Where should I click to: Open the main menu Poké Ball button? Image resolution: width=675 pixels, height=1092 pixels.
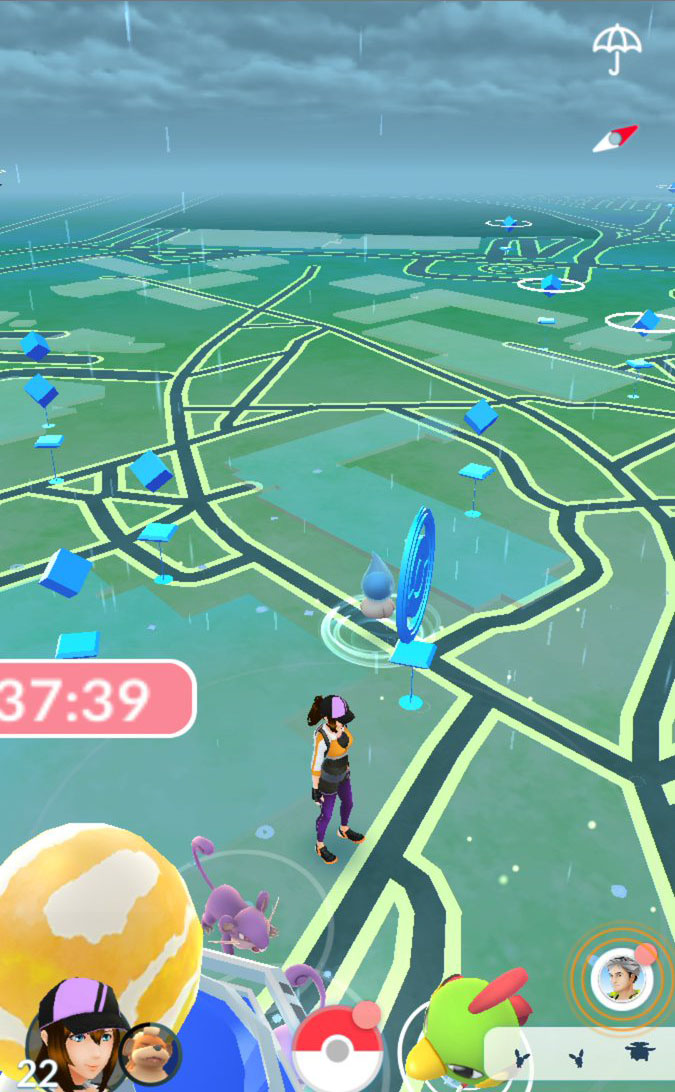(338, 1049)
